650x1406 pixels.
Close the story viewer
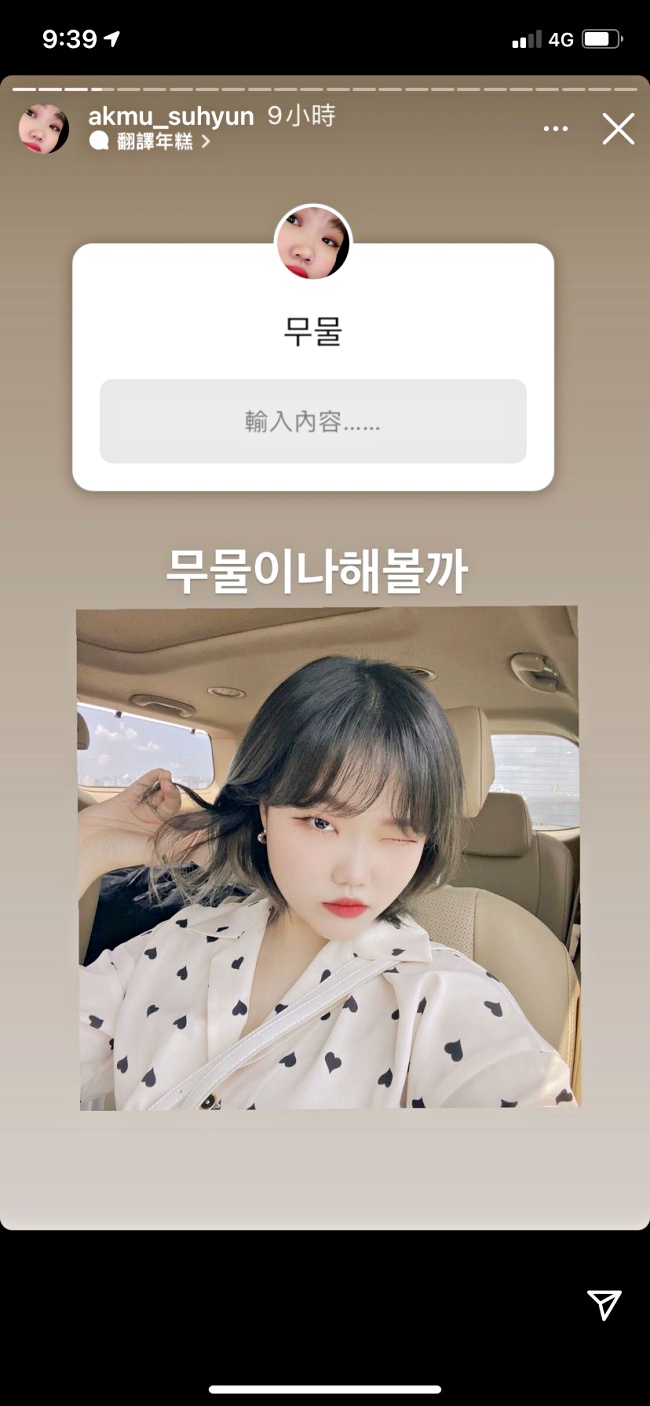point(618,129)
